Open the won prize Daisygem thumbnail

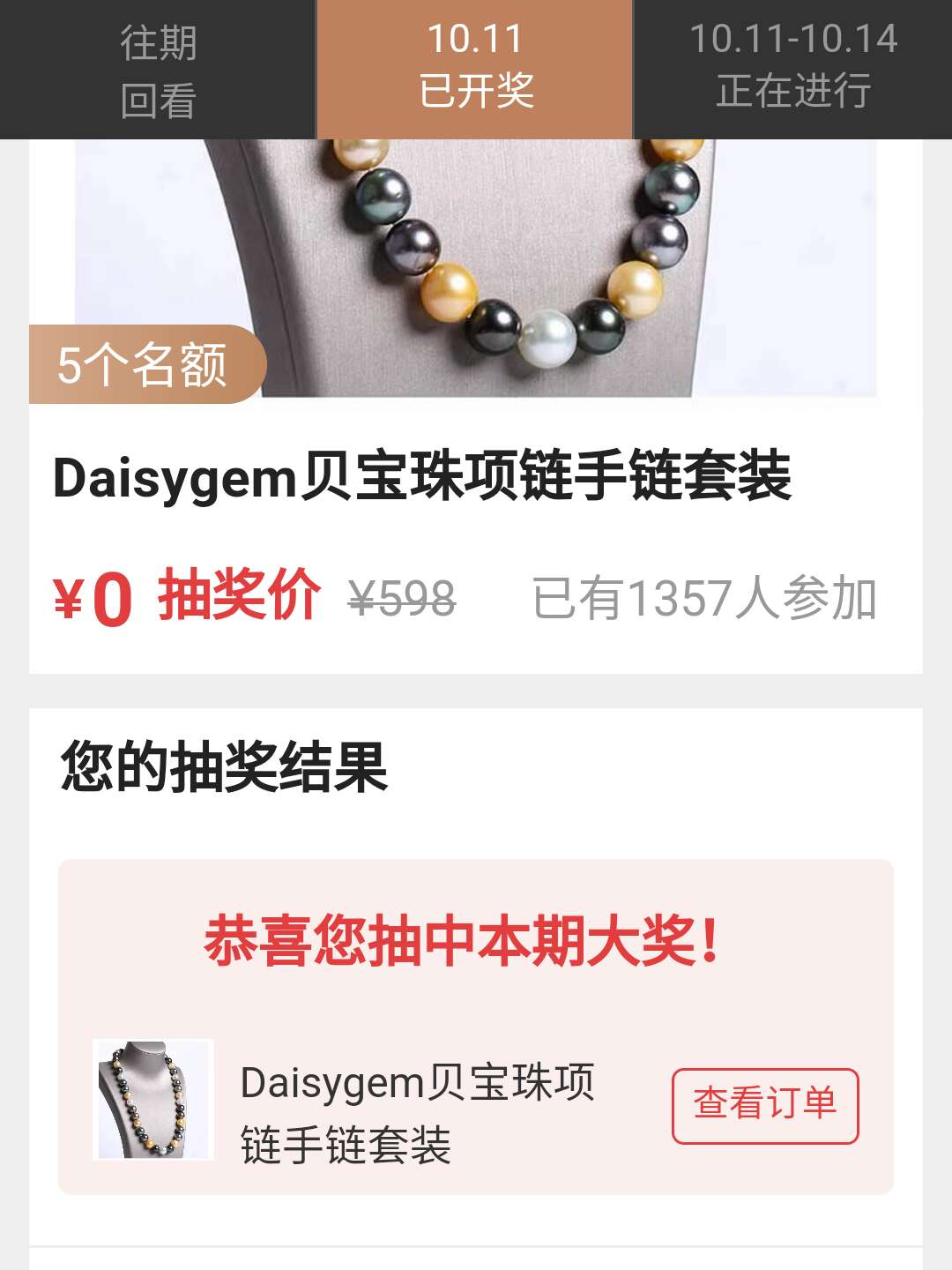point(153,1099)
